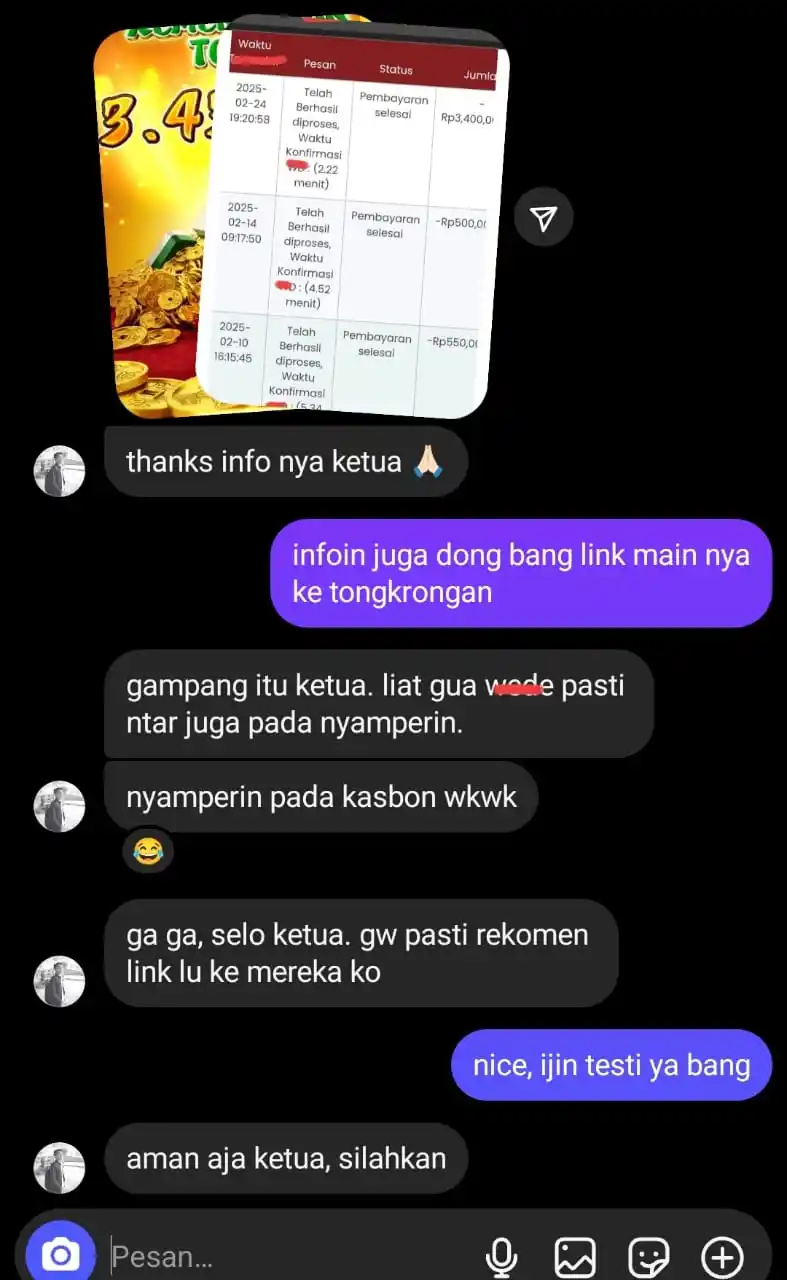Open the camera from the message bar
Viewport: 787px width, 1280px height.
click(60, 1255)
